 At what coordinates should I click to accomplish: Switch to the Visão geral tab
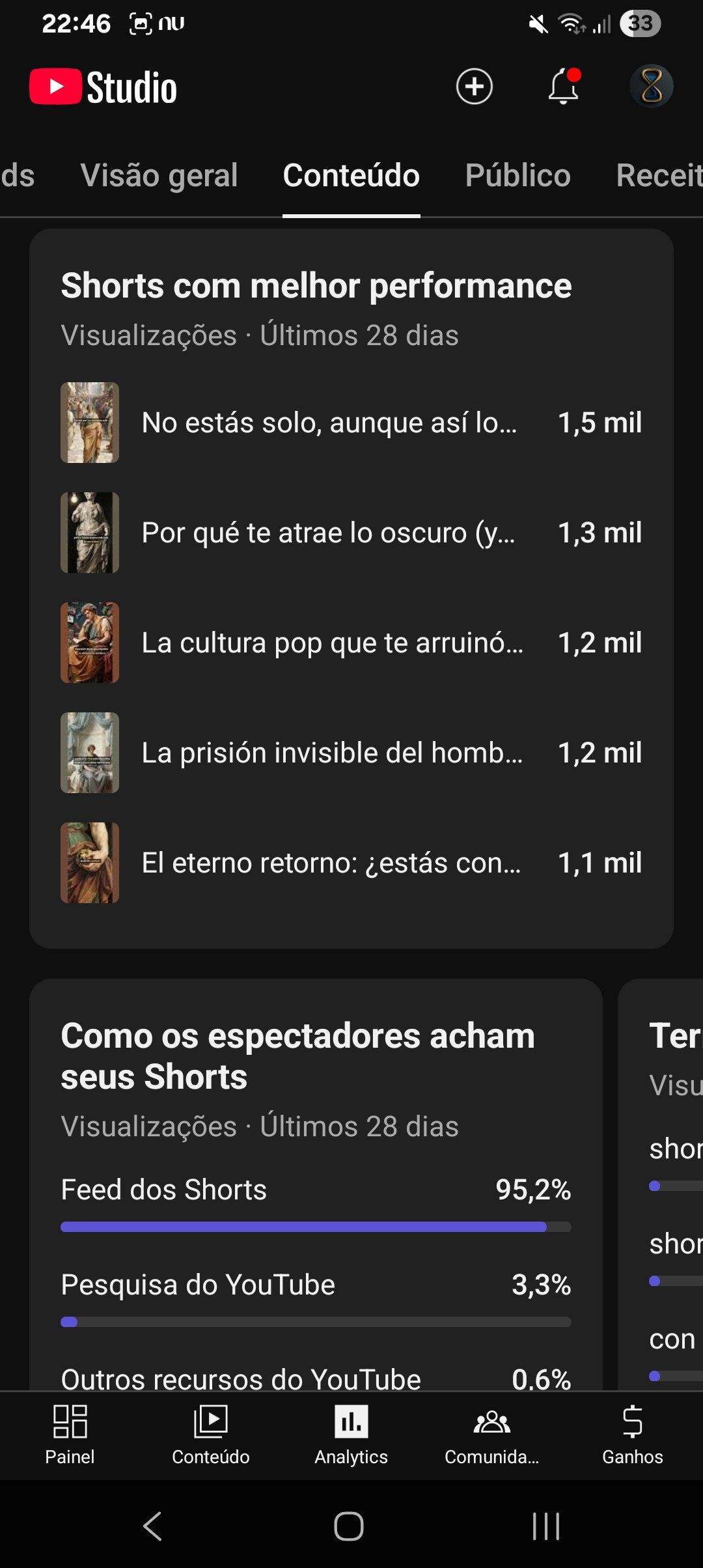coord(159,176)
